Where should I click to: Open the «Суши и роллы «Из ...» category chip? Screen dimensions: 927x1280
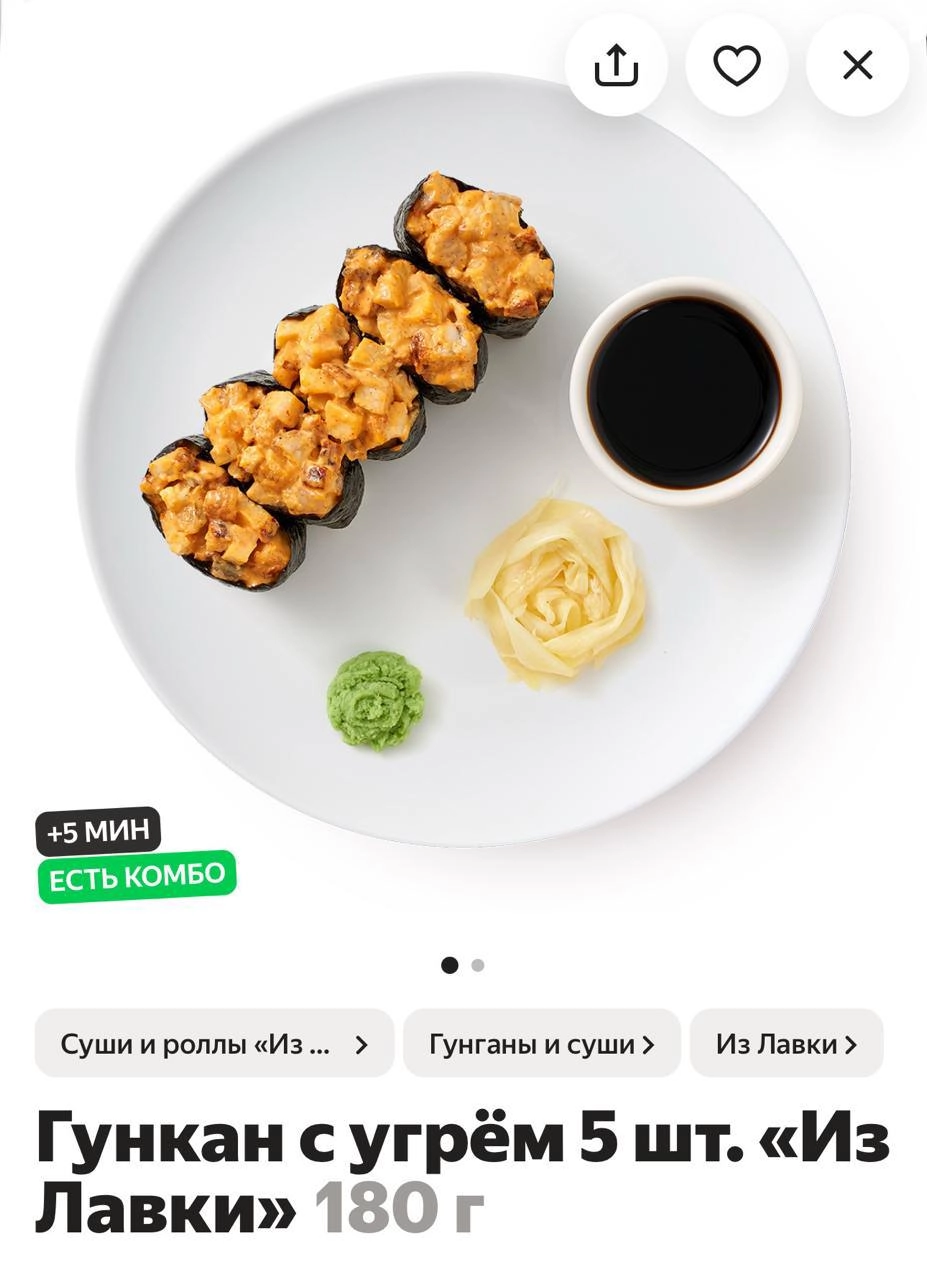tap(214, 1044)
